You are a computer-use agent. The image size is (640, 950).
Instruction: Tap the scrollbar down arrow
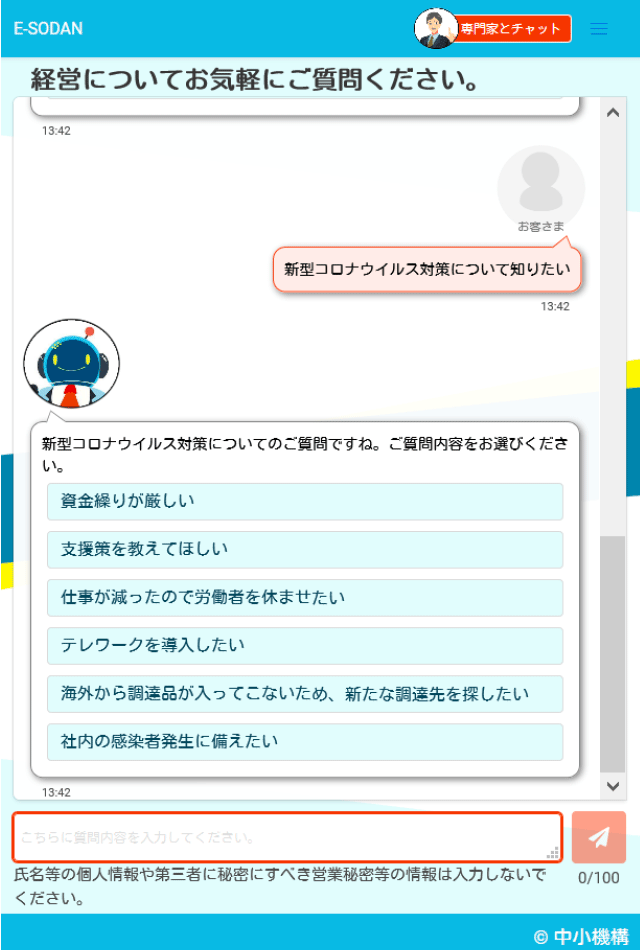pos(613,786)
